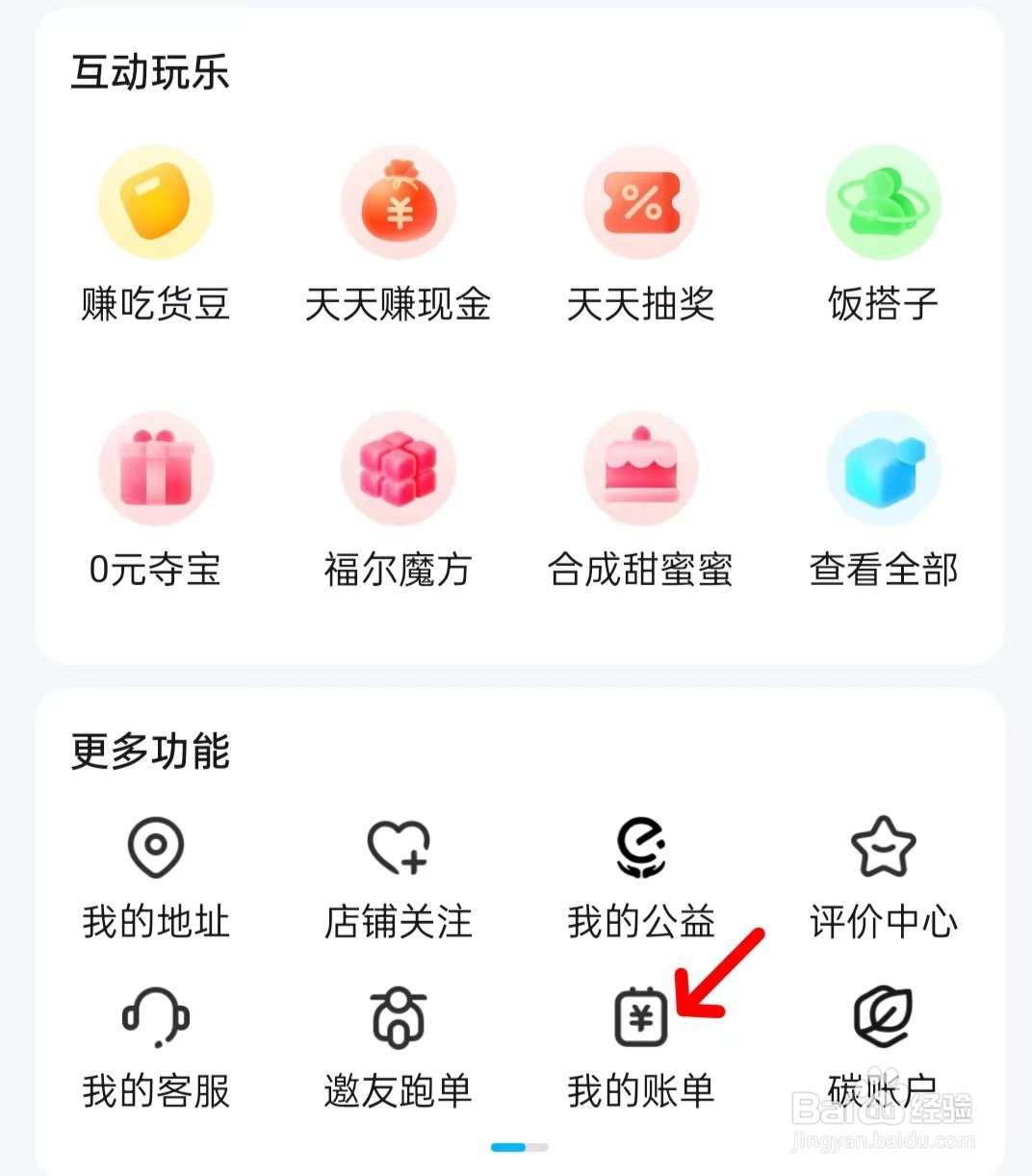Tap the 0元夺宝 pink gift box icon
The width and height of the screenshot is (1032, 1176).
156,470
